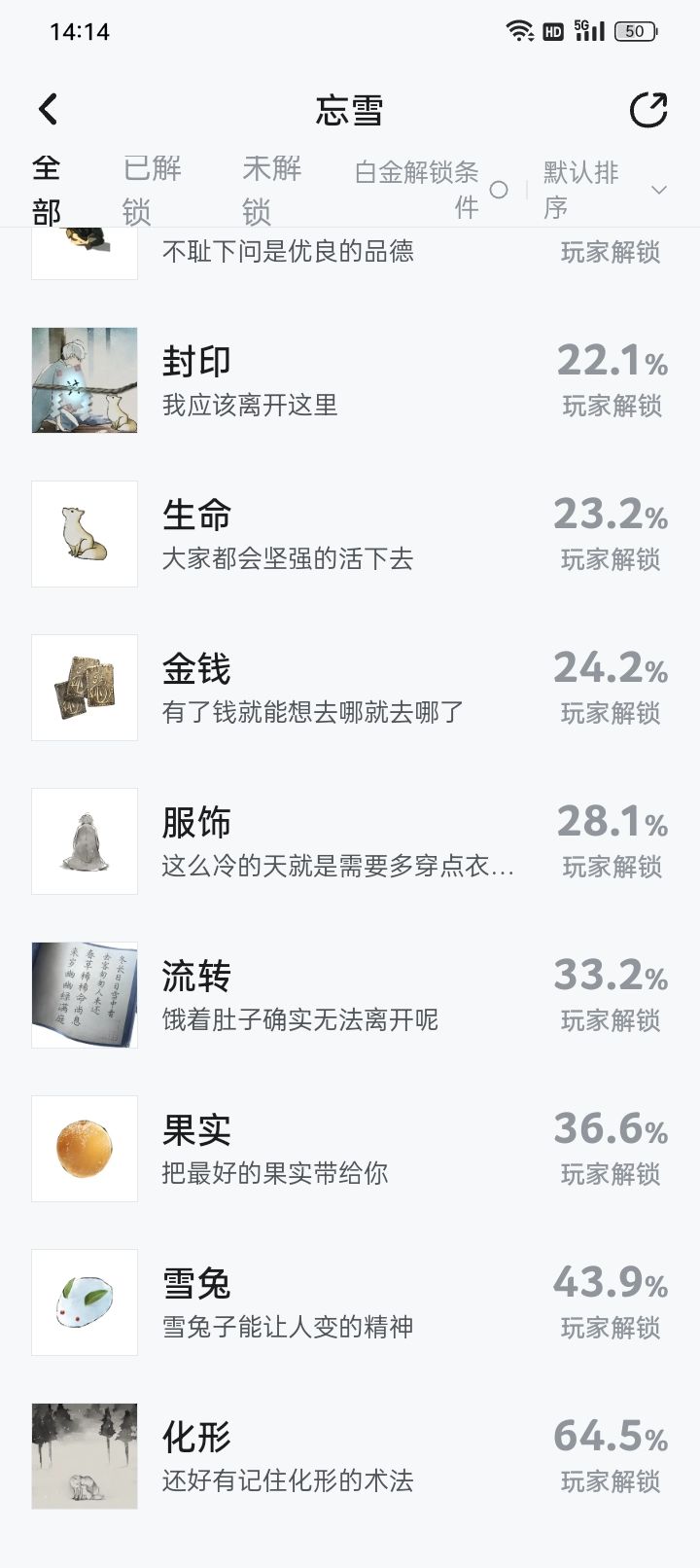
Task: Open the 流转 achievement
Action: tap(350, 995)
